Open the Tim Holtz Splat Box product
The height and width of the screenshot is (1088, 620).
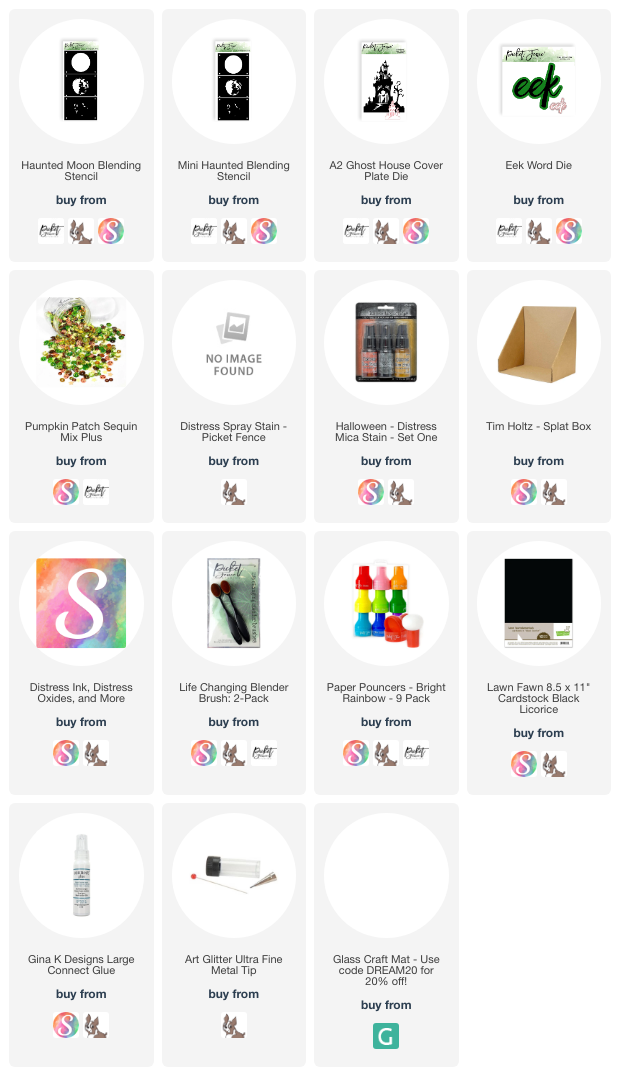[x=539, y=426]
